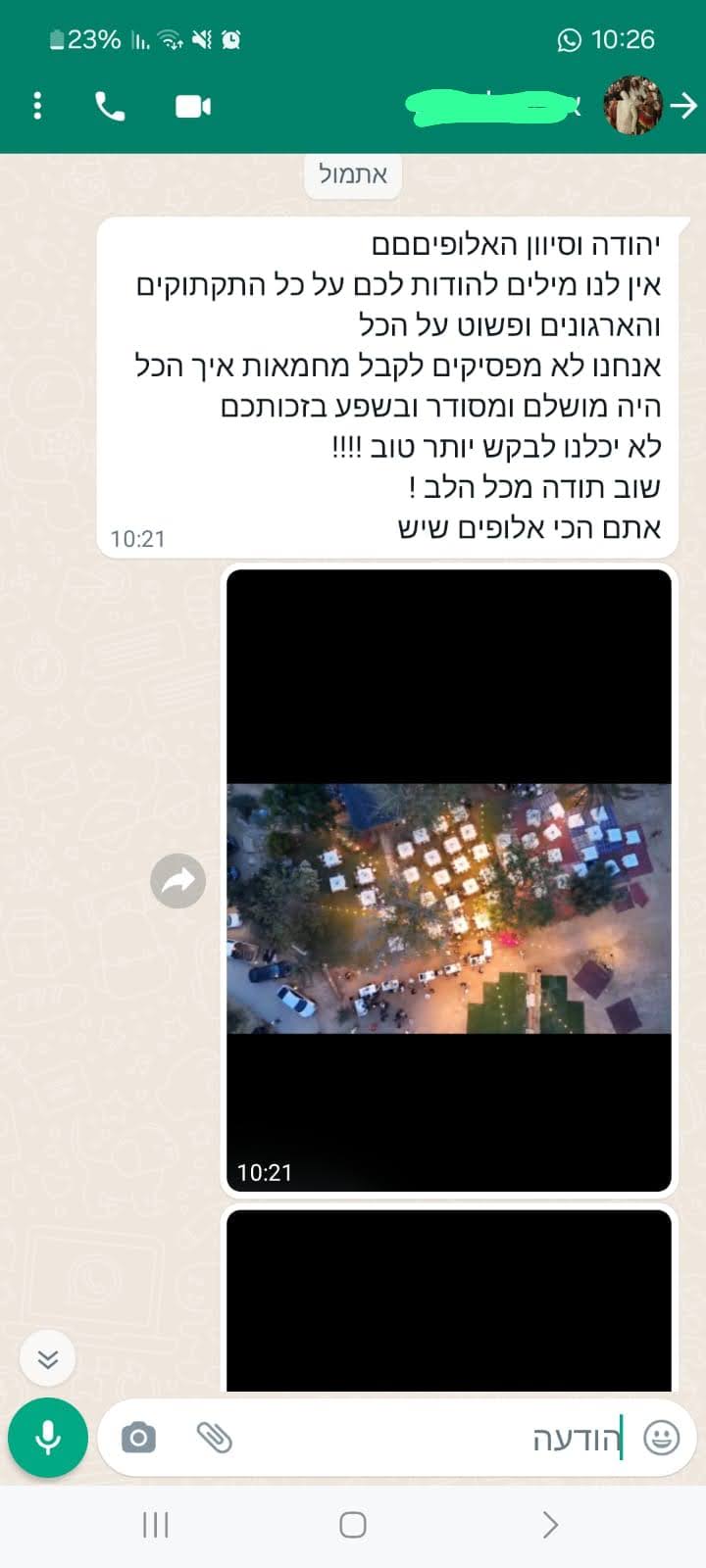Image resolution: width=706 pixels, height=1568 pixels.
Task: Go to the home screen
Action: tap(353, 1525)
